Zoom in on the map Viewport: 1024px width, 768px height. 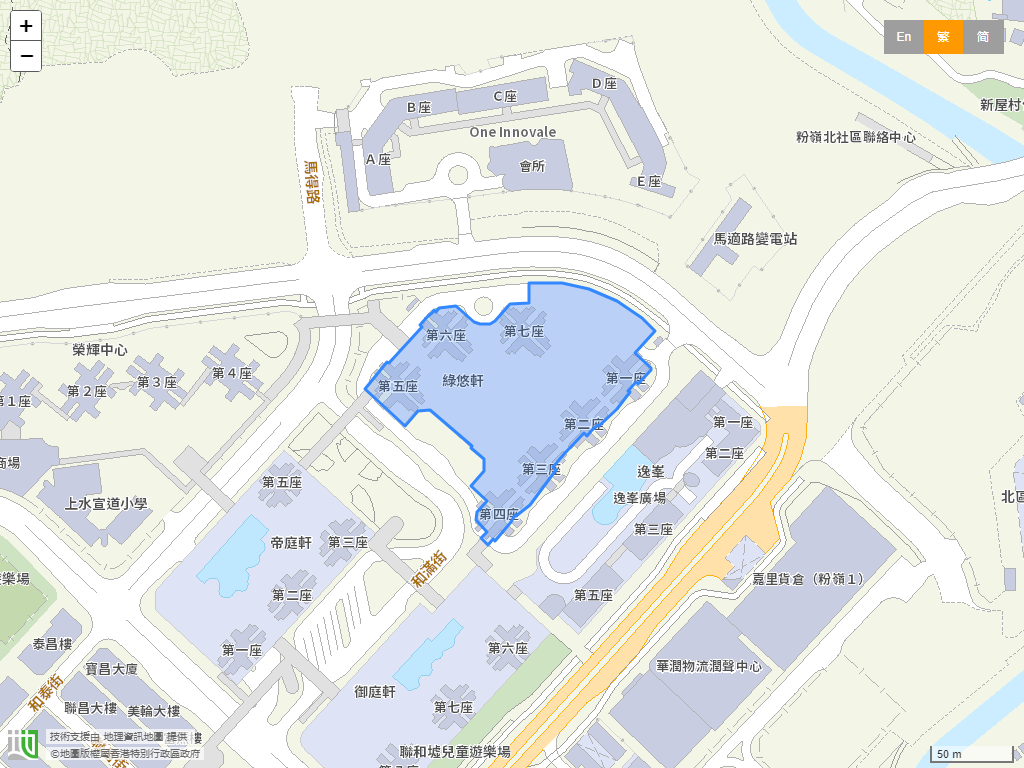click(x=26, y=26)
